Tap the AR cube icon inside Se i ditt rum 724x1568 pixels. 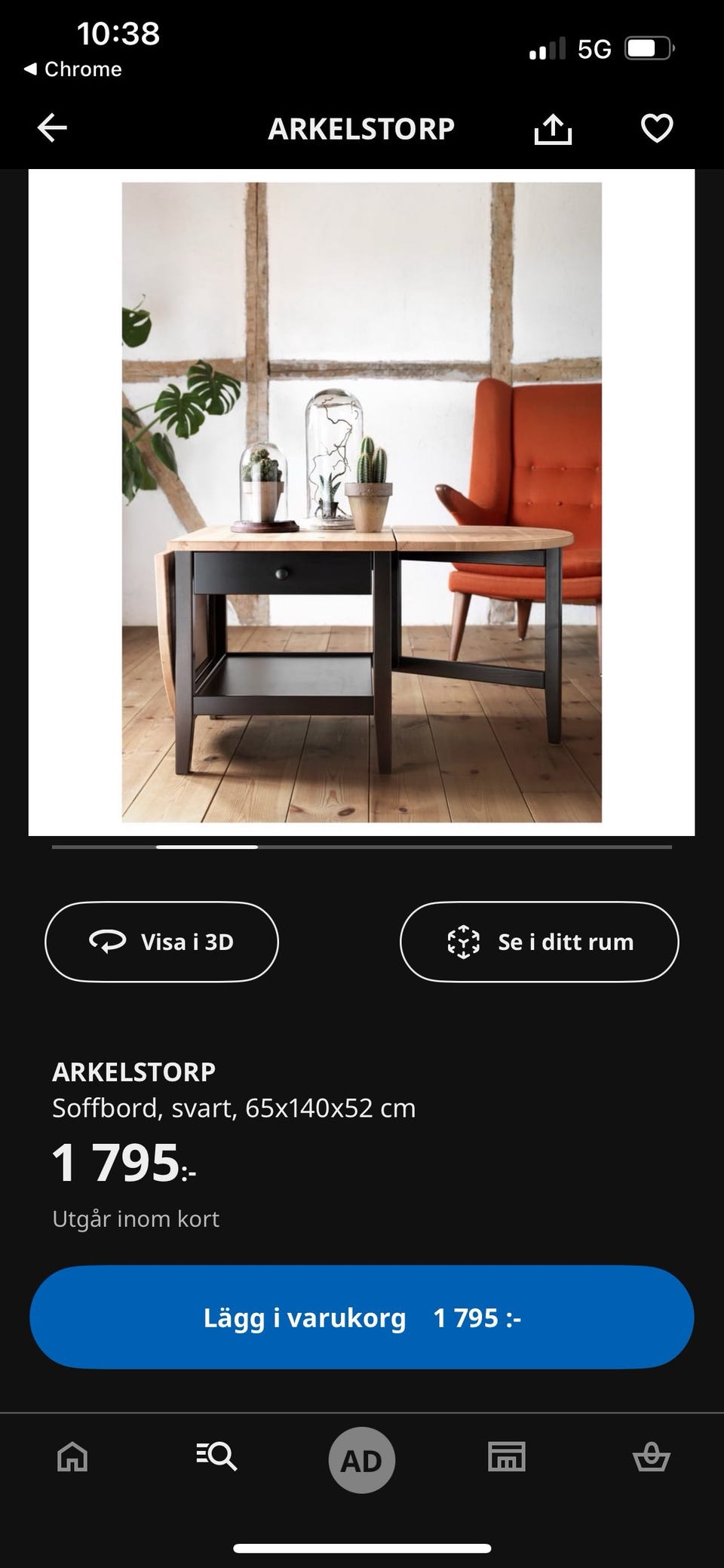click(463, 942)
